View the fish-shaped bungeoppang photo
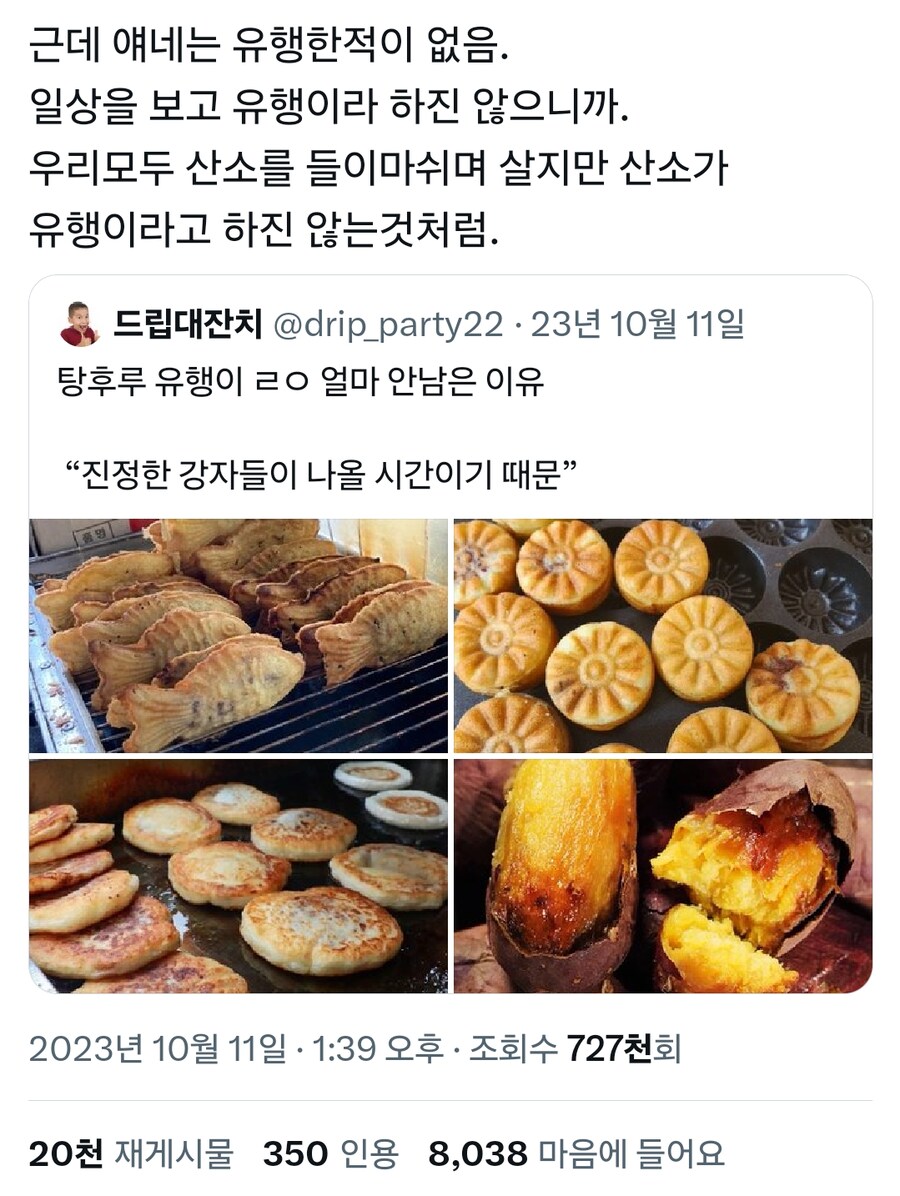This screenshot has height=1196, width=900. [x=238, y=636]
